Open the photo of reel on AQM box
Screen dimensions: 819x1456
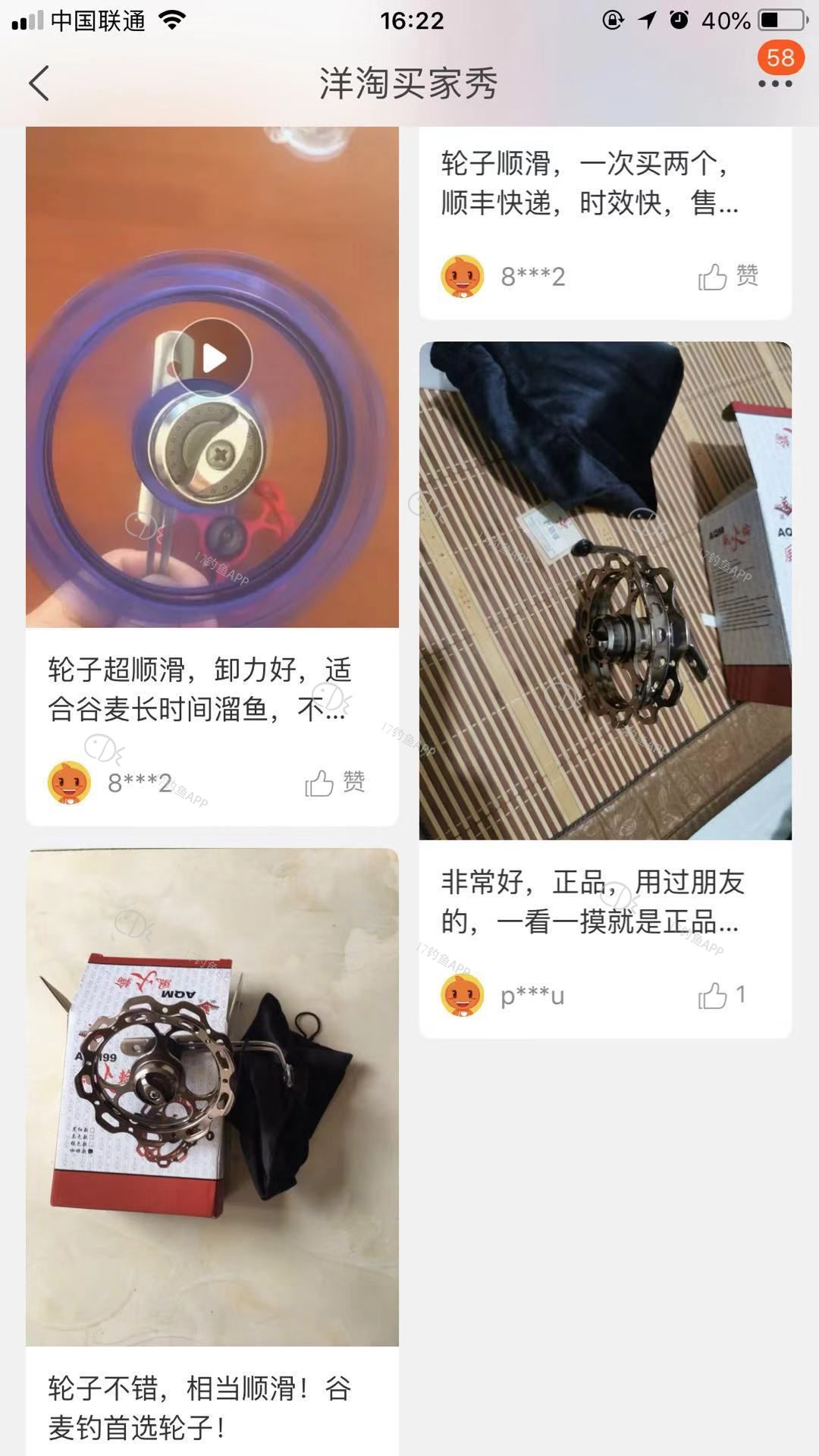(x=212, y=1097)
